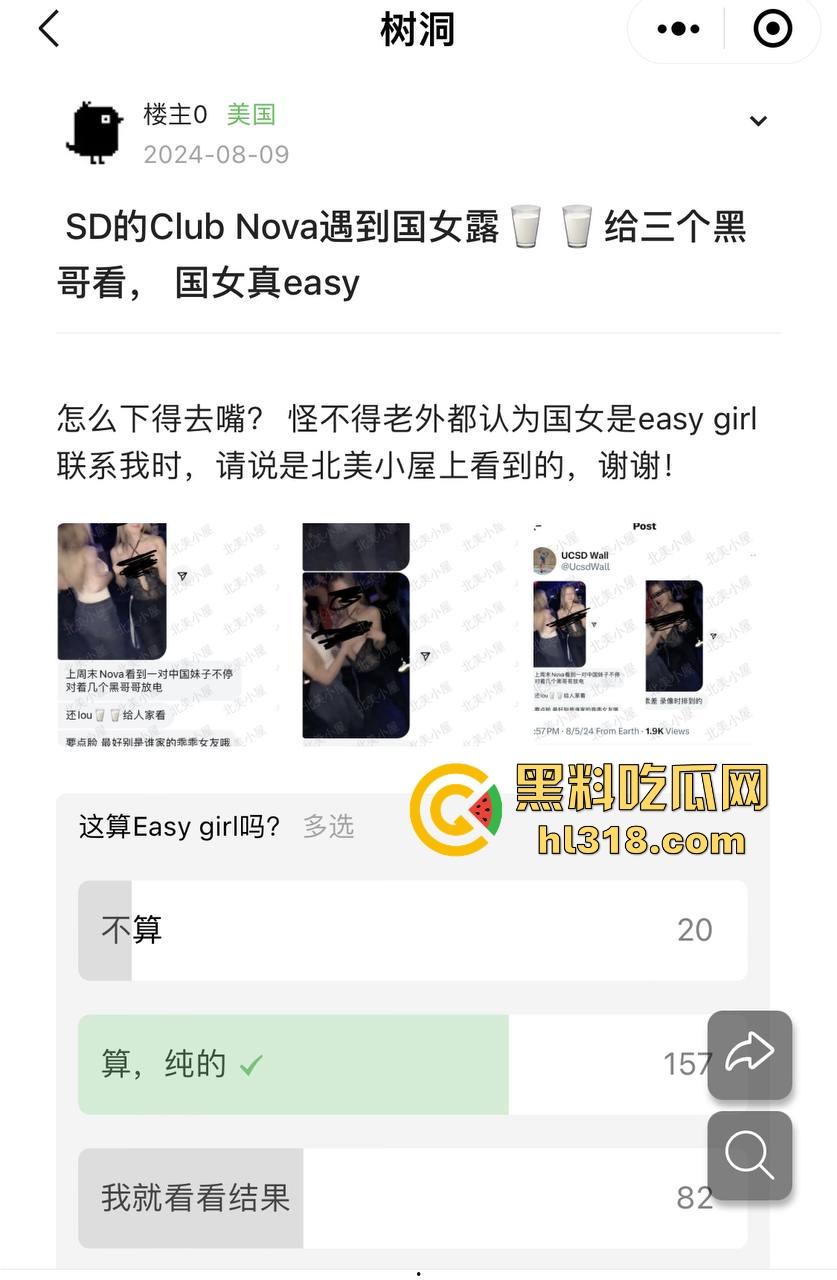Open the mini program three-dot menu

point(678,29)
